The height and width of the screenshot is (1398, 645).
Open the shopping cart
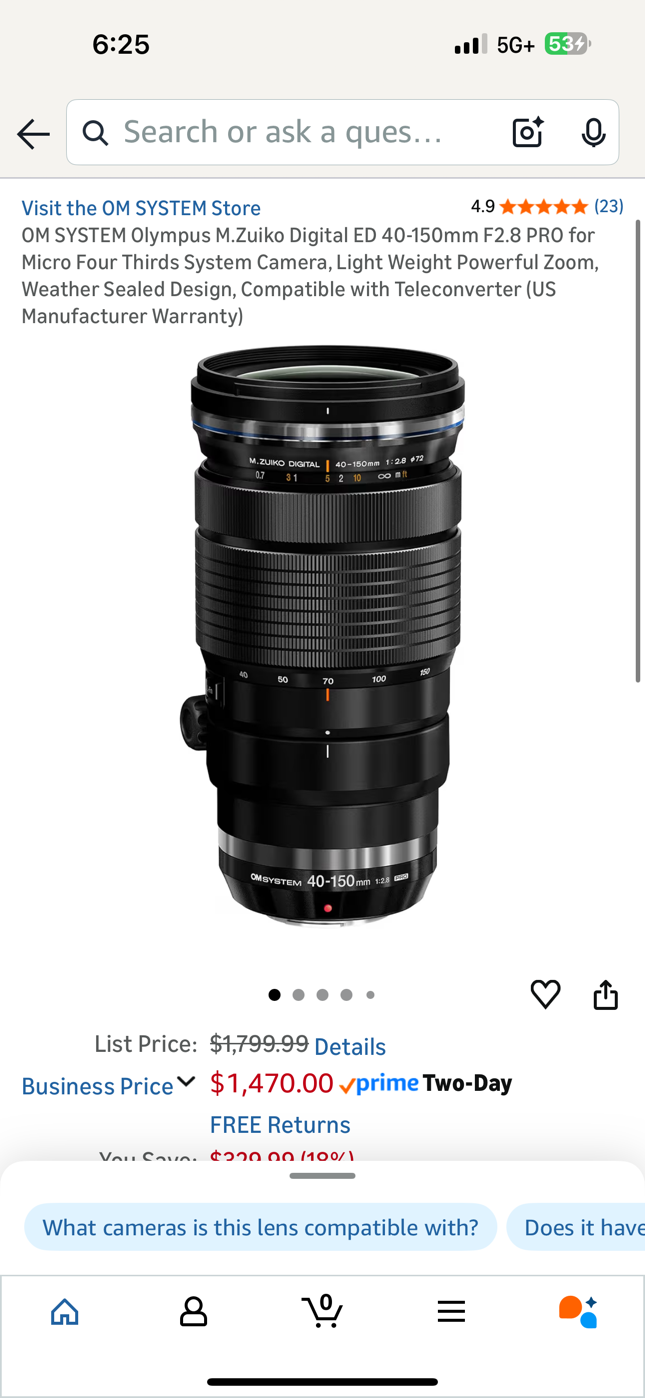click(322, 1310)
